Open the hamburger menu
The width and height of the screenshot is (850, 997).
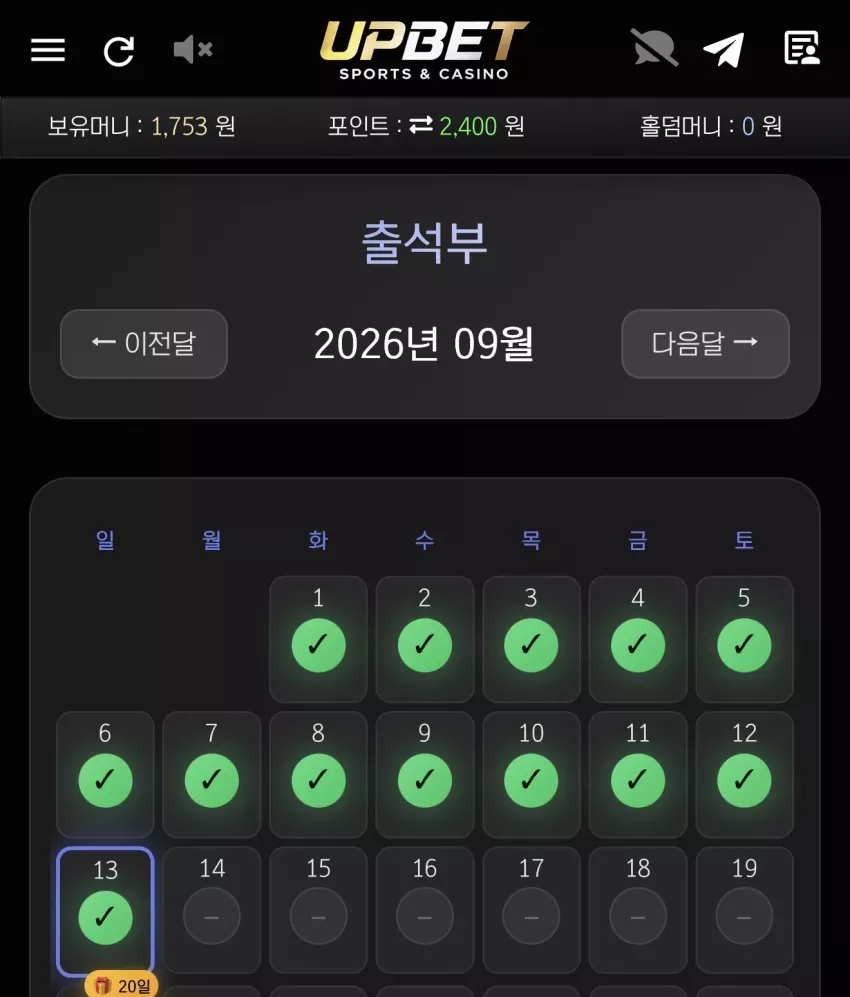tap(48, 50)
